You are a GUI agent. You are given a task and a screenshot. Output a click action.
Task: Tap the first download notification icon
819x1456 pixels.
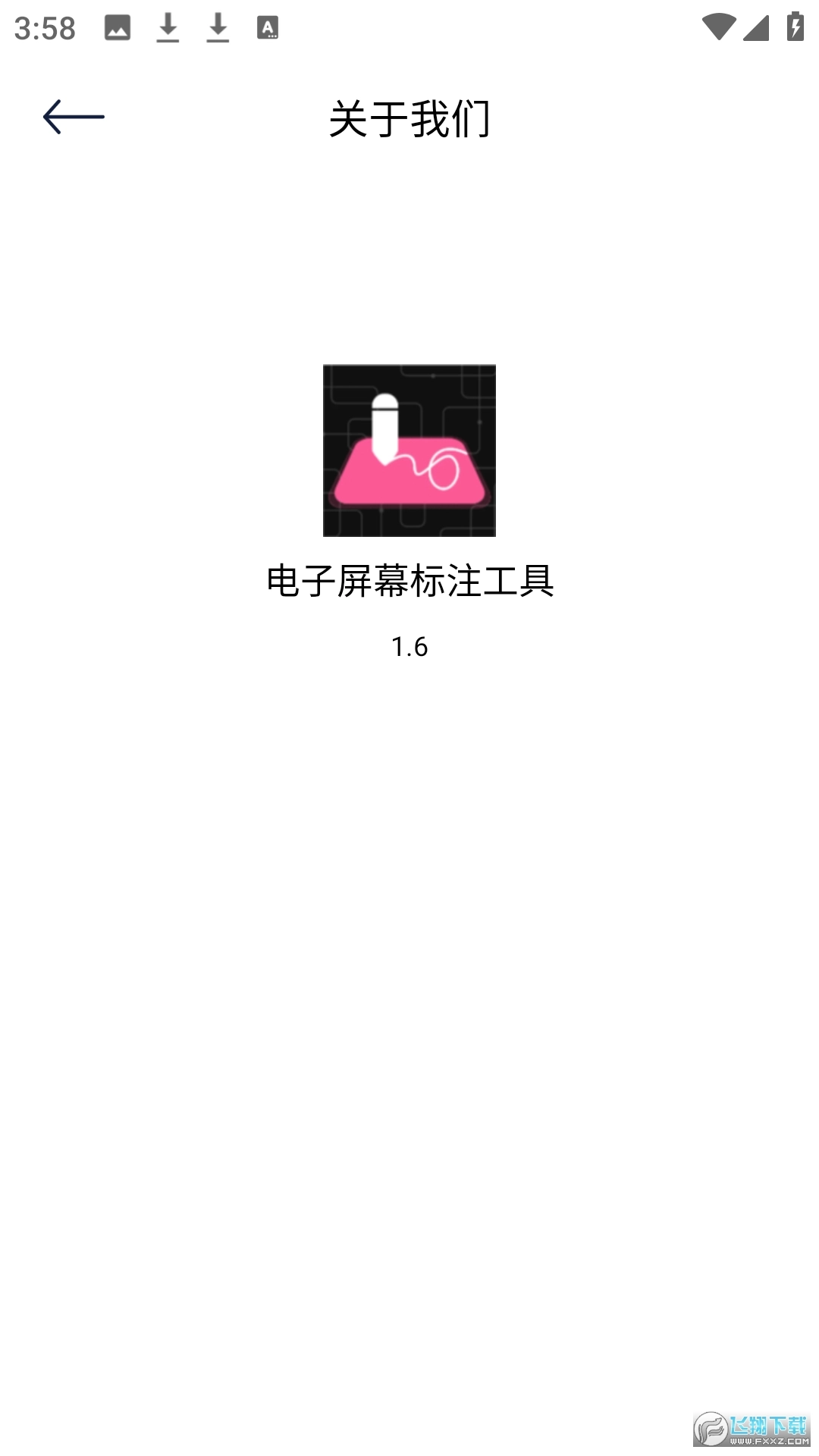[168, 28]
